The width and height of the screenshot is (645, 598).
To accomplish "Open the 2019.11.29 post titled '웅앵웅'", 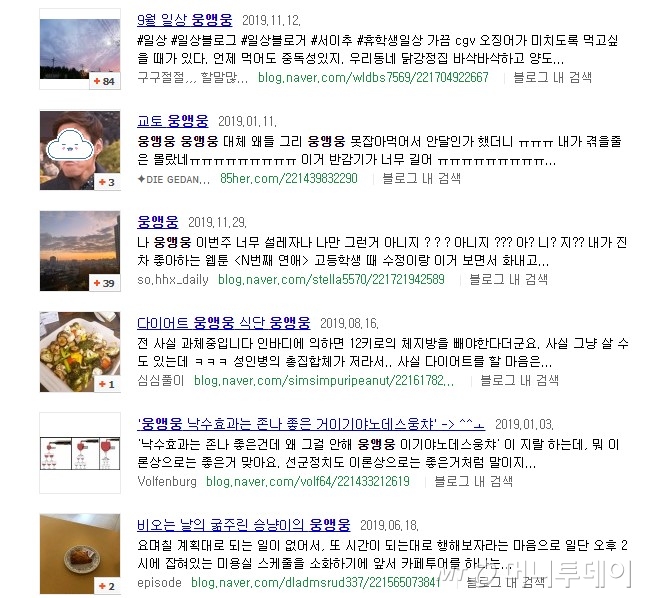I will pyautogui.click(x=157, y=222).
